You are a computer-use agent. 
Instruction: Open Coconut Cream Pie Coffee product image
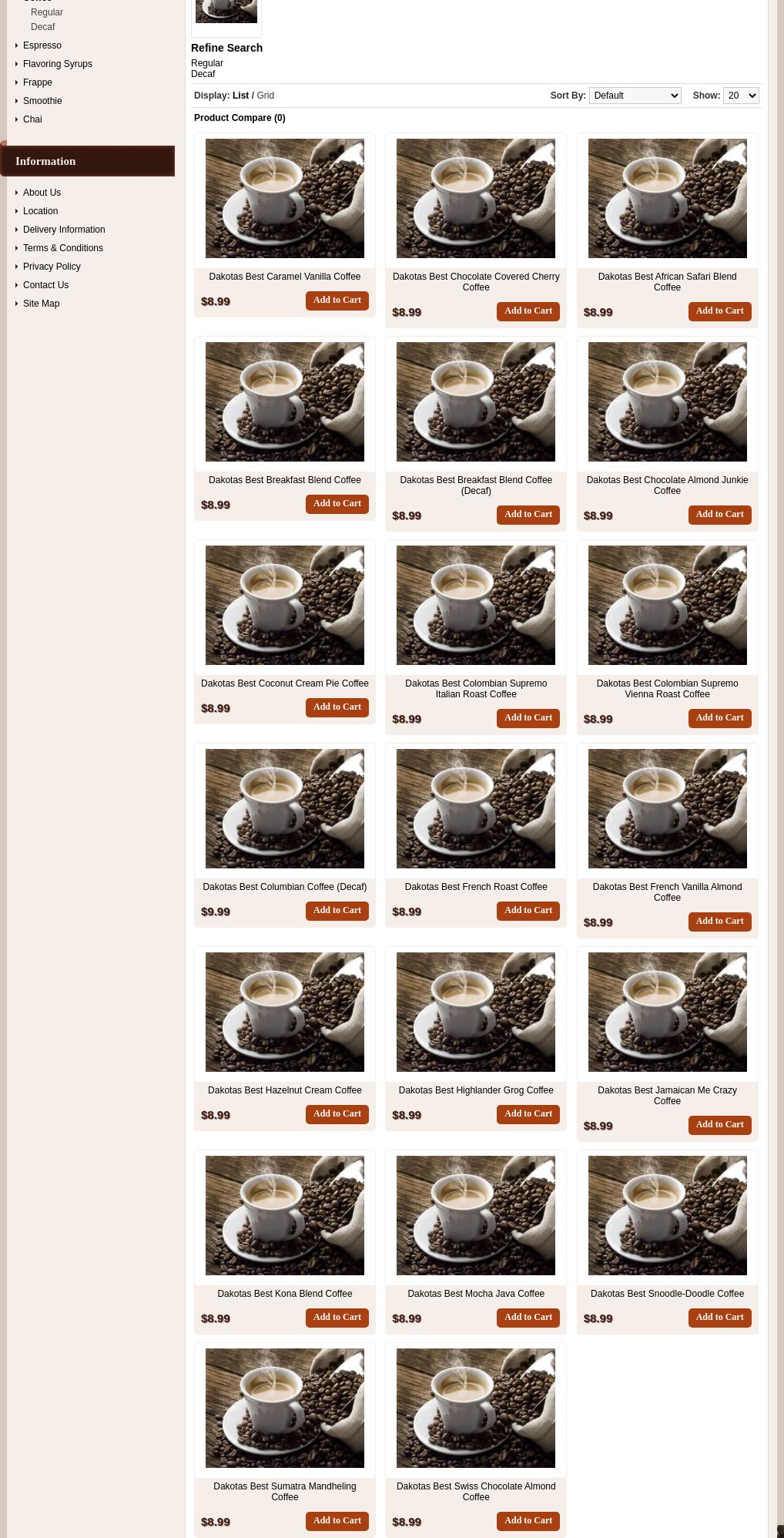284,606
